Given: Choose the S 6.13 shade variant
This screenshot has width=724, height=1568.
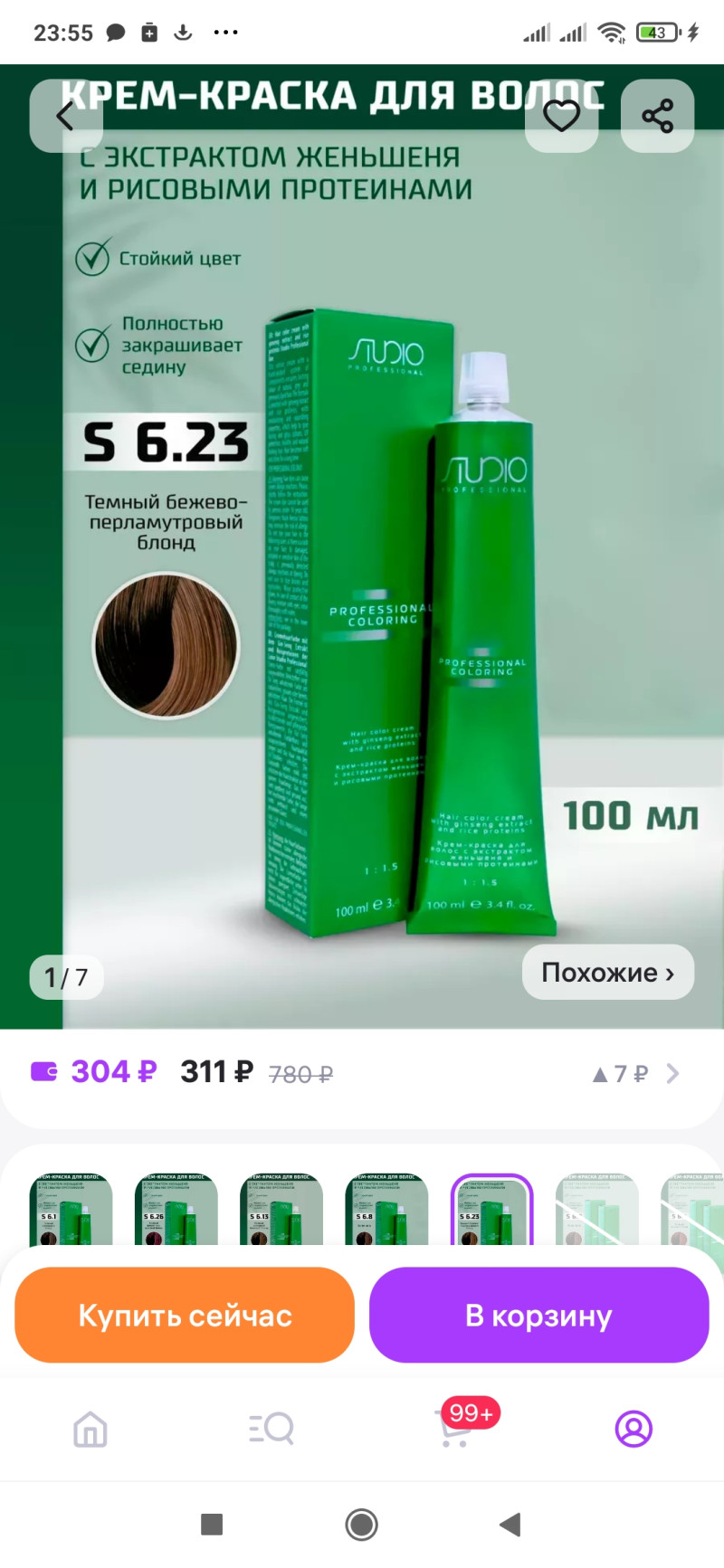Looking at the screenshot, I should point(281,1211).
